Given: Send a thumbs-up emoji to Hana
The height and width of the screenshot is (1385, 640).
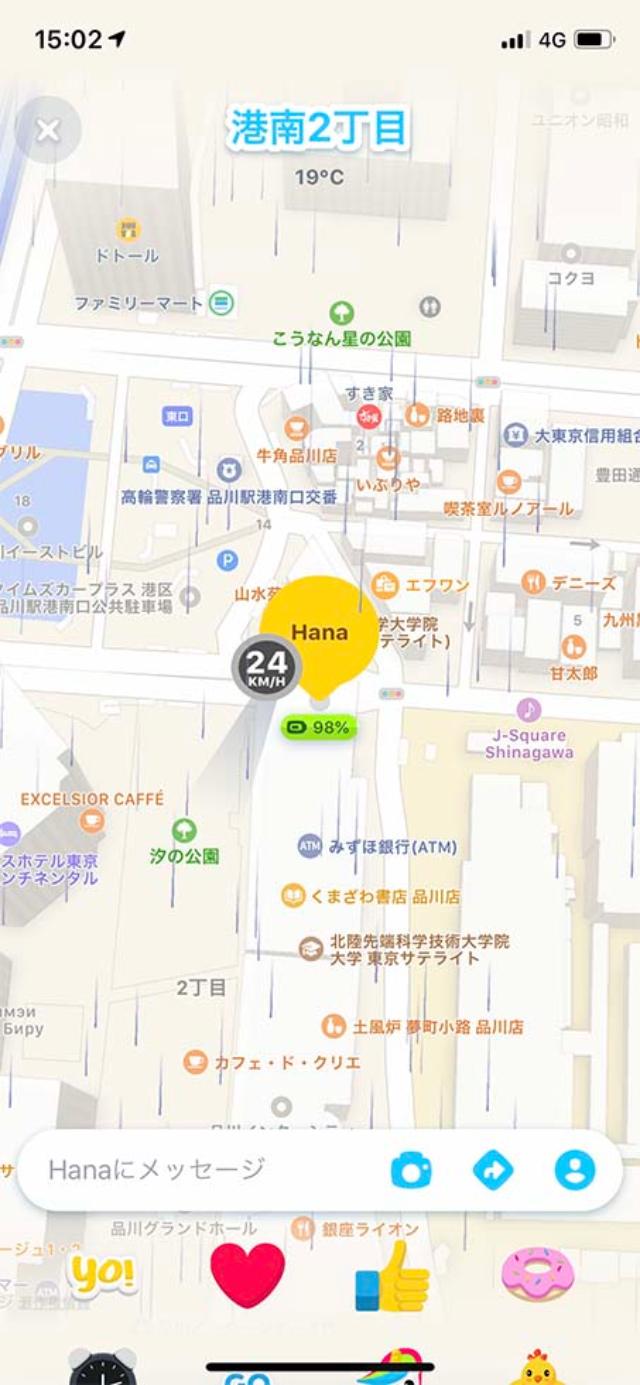Looking at the screenshot, I should 393,1275.
